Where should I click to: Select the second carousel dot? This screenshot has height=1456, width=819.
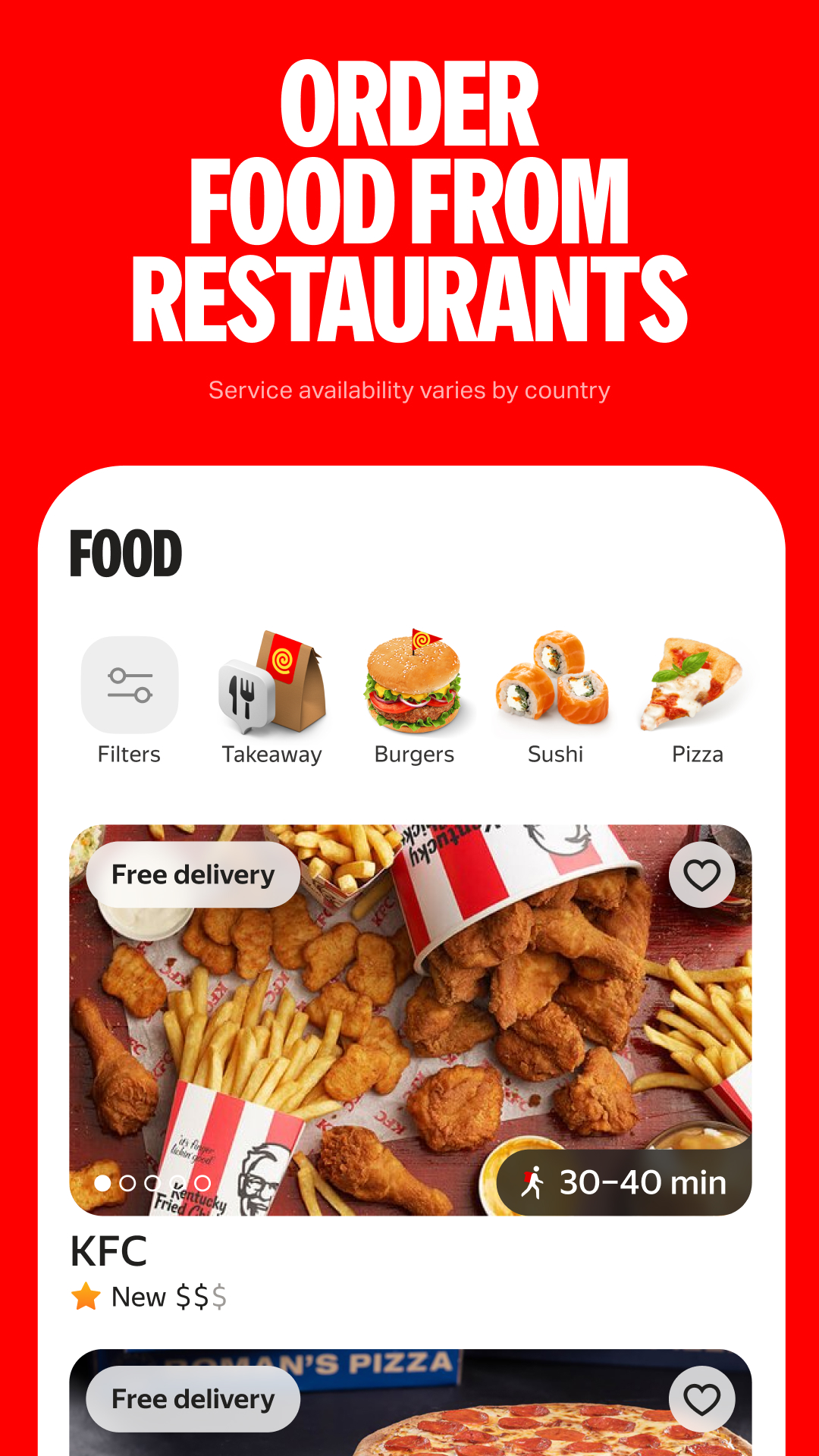[128, 1181]
